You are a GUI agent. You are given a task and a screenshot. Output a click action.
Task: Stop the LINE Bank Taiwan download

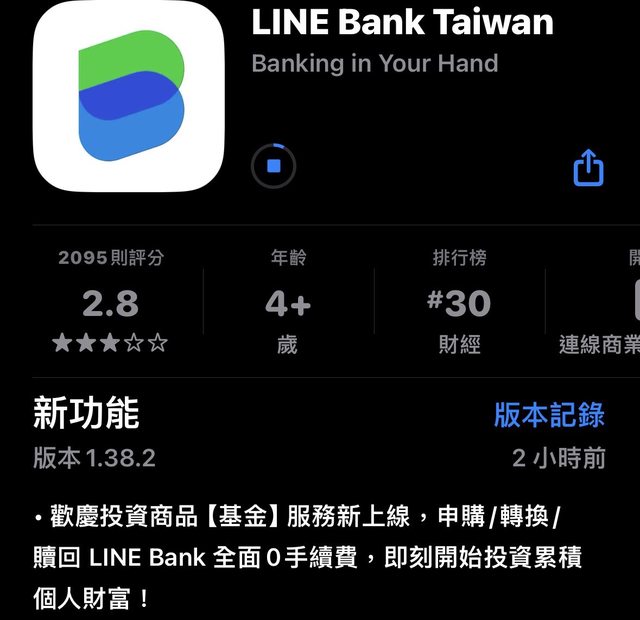coord(274,165)
